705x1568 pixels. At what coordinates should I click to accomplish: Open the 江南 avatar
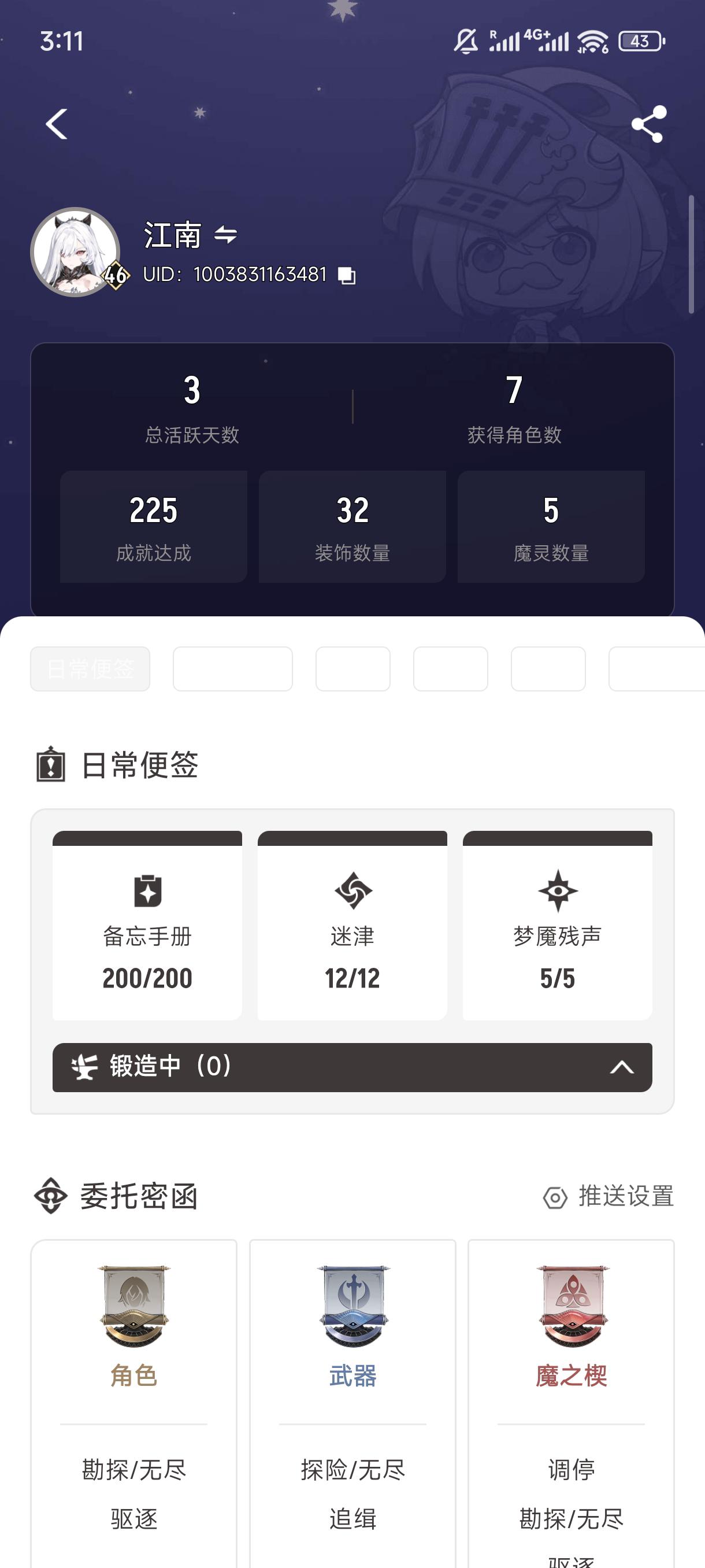click(x=76, y=252)
